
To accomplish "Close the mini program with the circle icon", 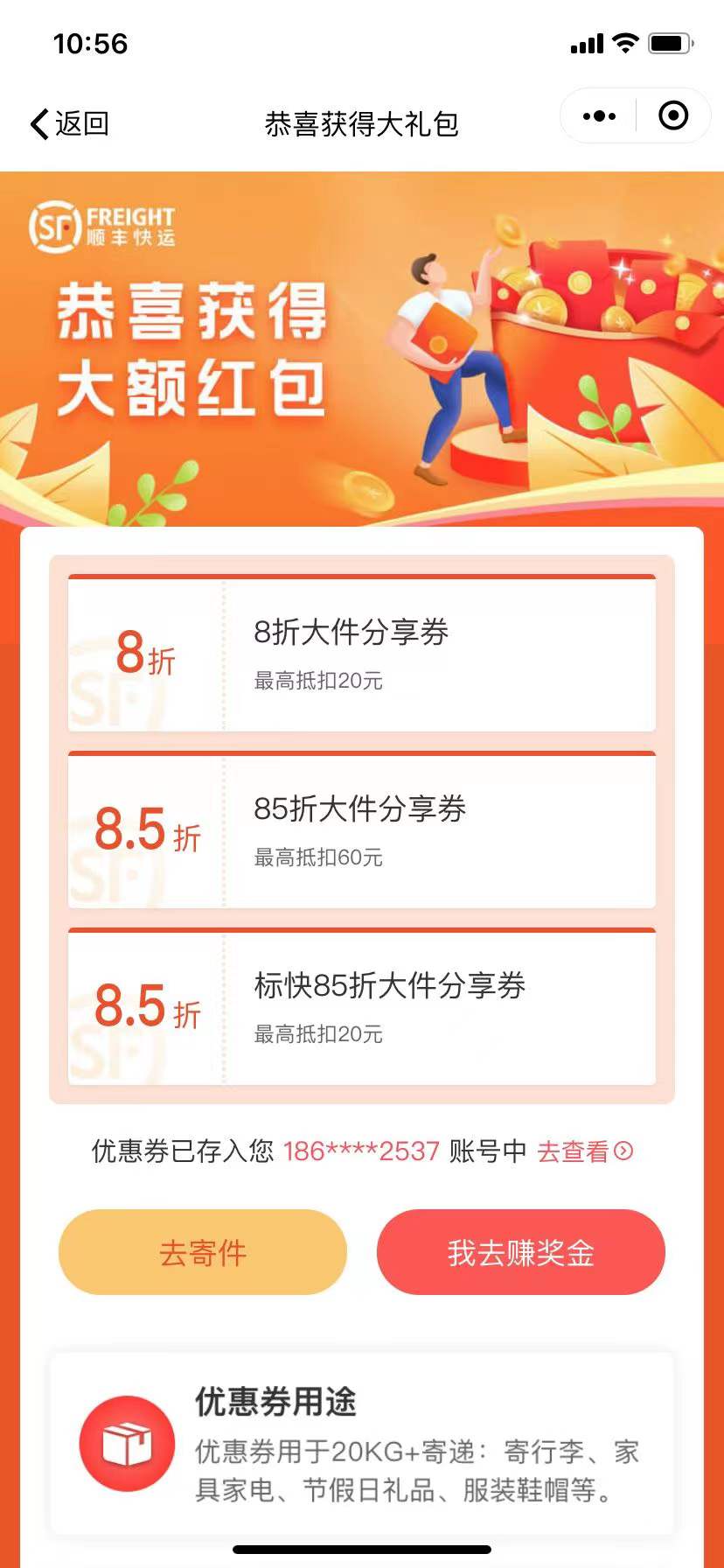I will pos(672,116).
